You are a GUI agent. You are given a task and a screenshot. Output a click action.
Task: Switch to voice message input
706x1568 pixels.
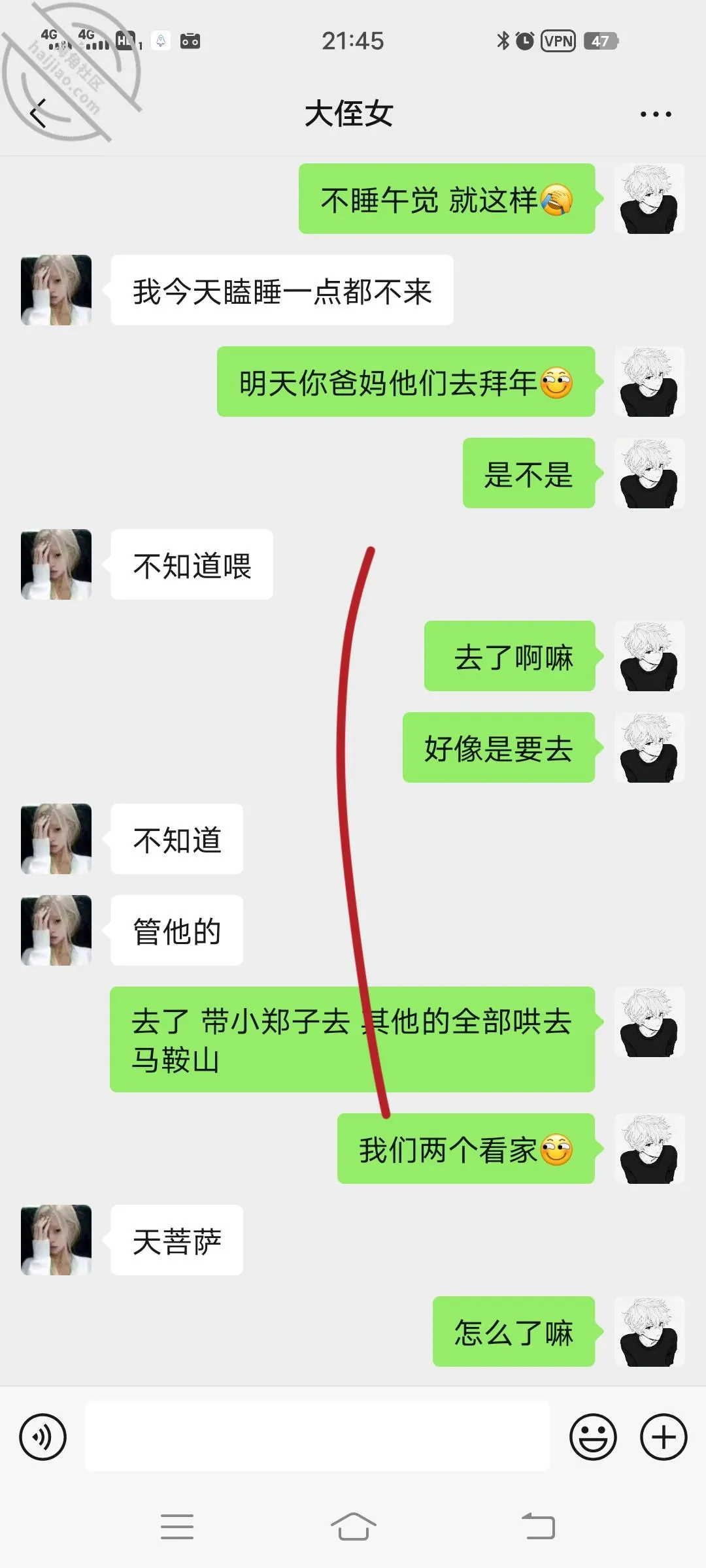(43, 1437)
